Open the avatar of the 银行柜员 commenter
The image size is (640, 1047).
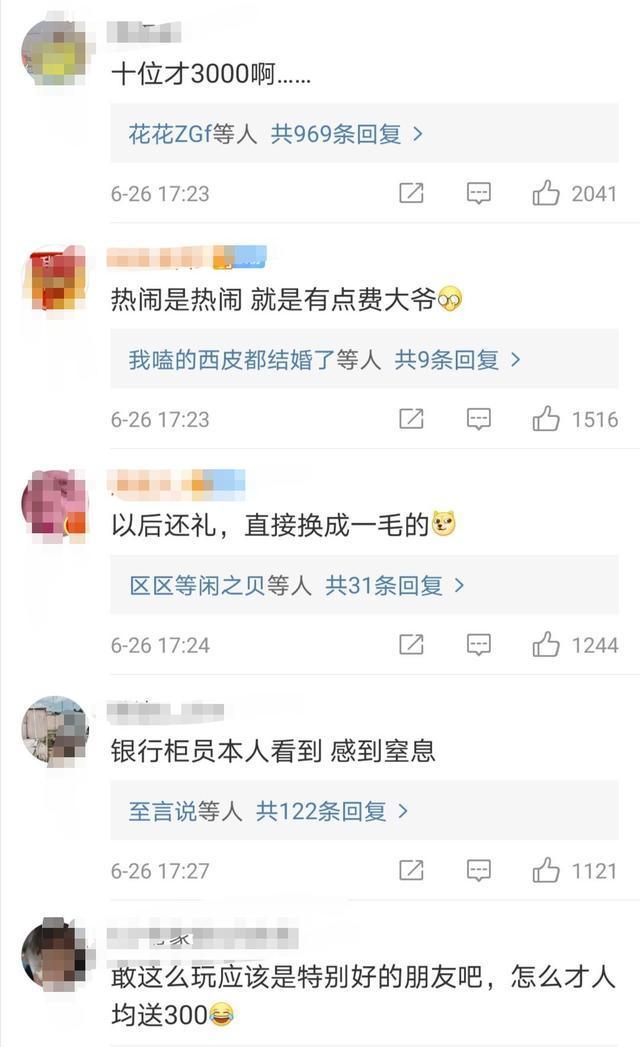point(55,729)
